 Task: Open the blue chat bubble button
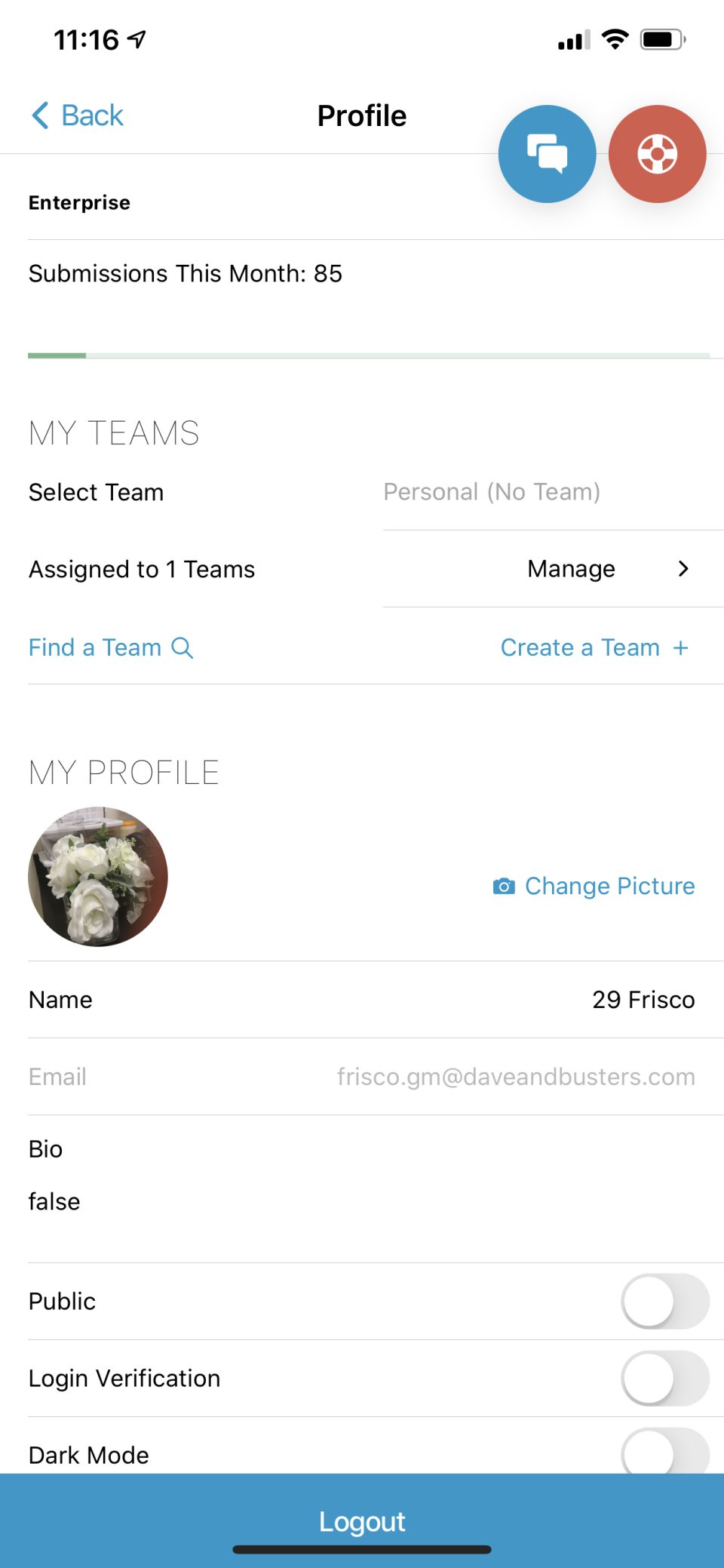[x=547, y=154]
